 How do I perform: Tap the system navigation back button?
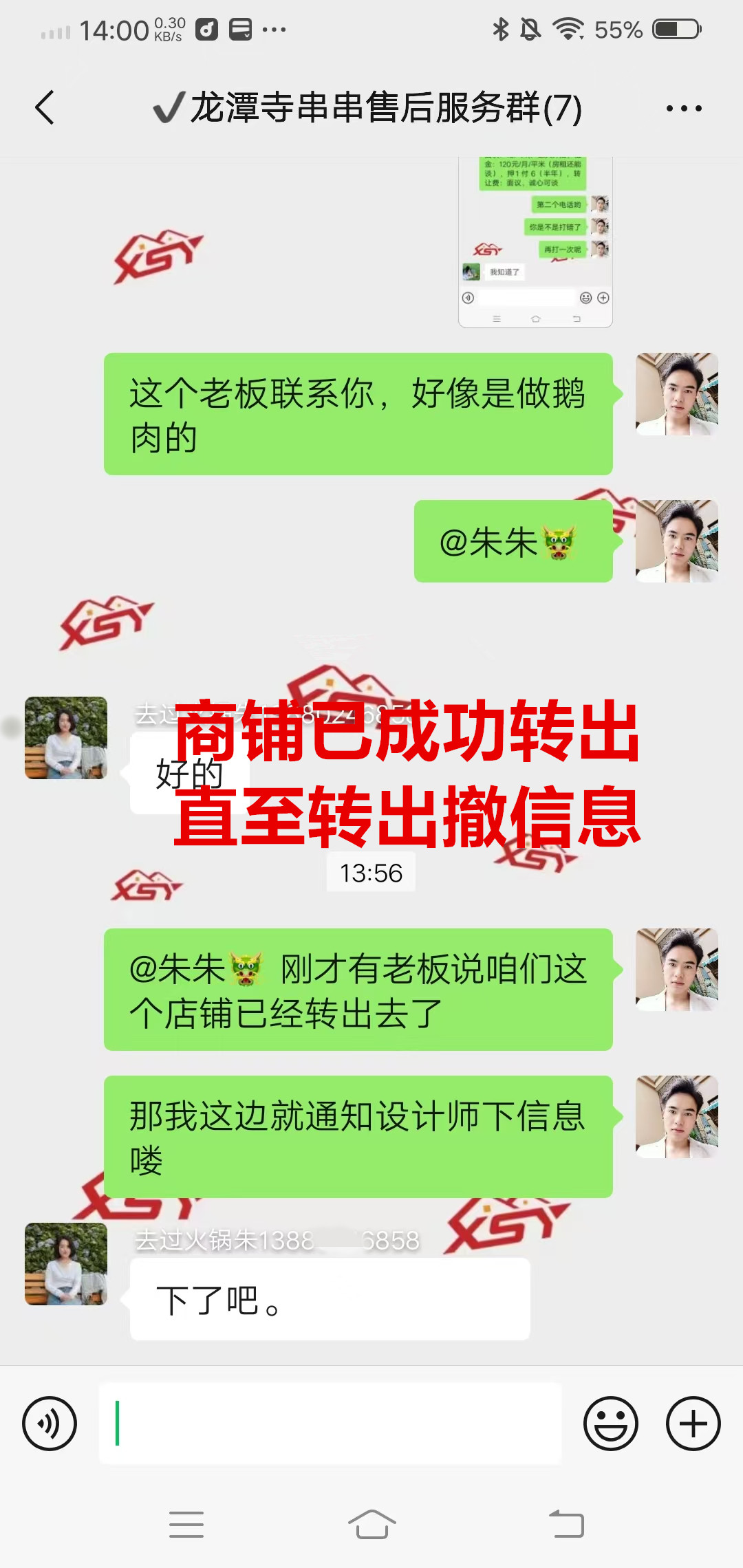click(x=566, y=1525)
